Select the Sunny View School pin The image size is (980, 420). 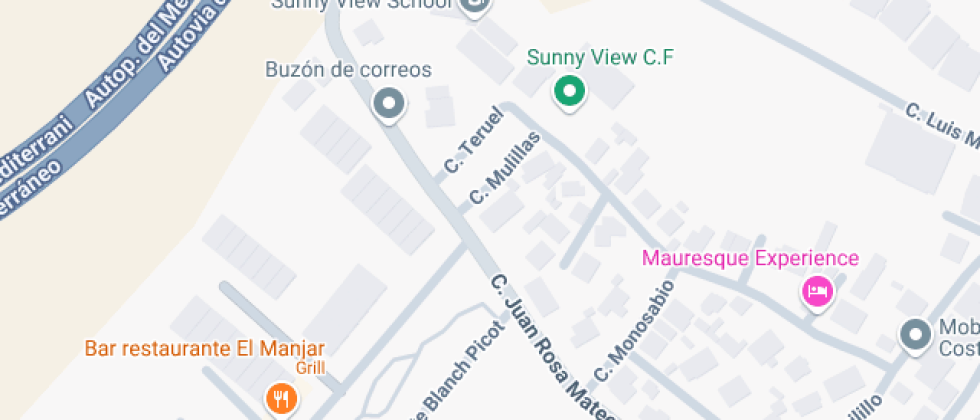point(477,7)
